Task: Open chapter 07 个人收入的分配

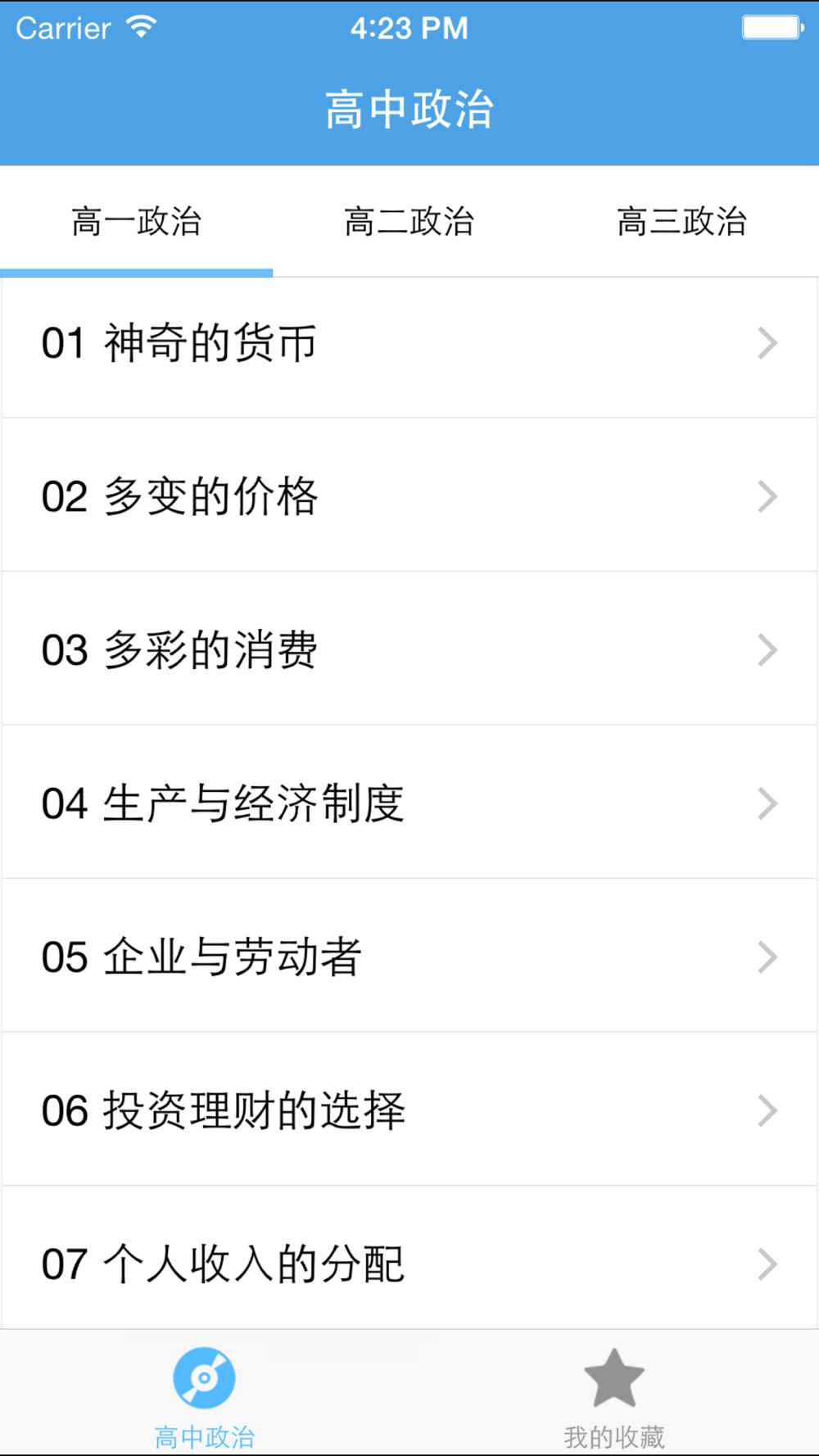Action: (x=409, y=1263)
